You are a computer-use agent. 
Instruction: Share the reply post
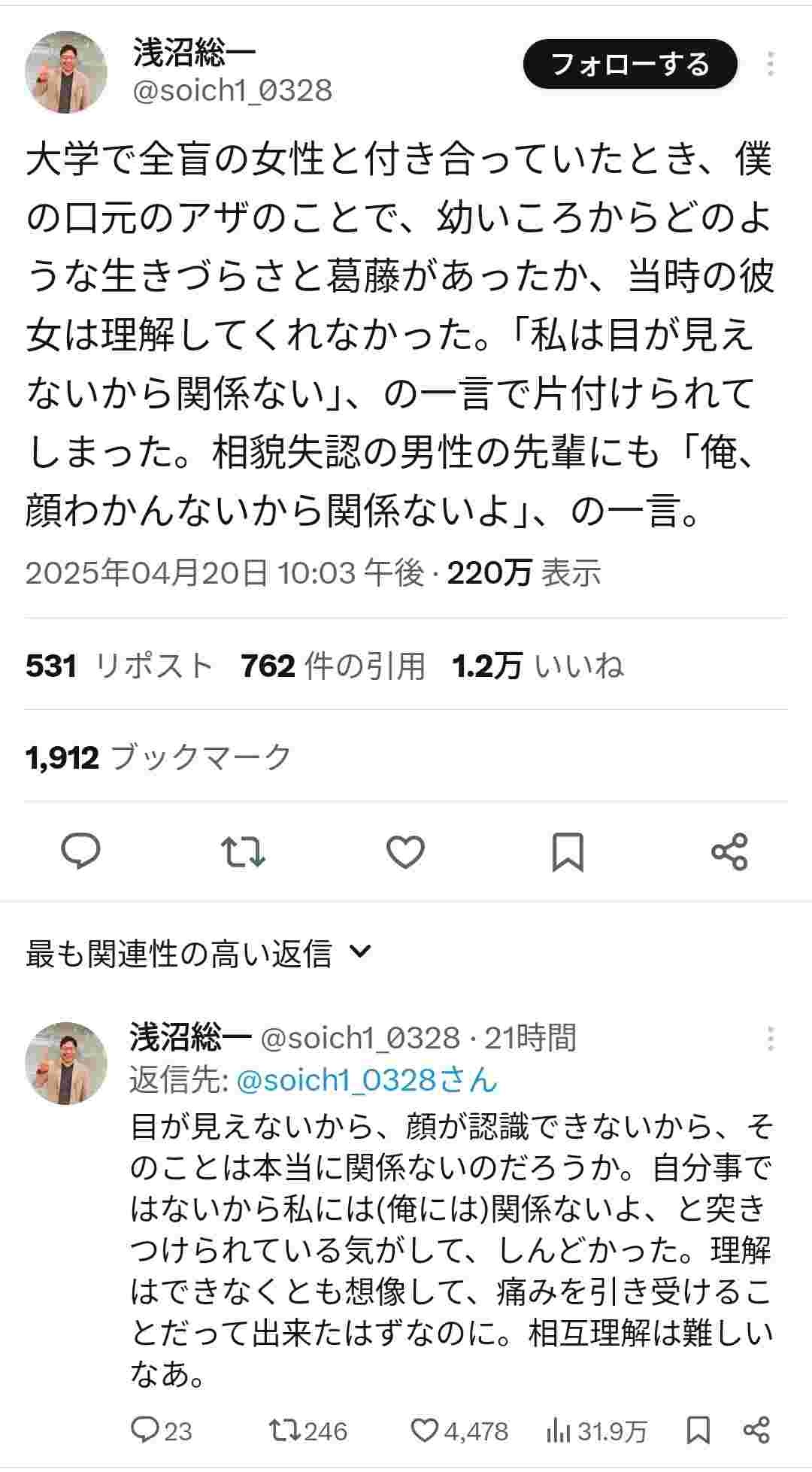(756, 1430)
